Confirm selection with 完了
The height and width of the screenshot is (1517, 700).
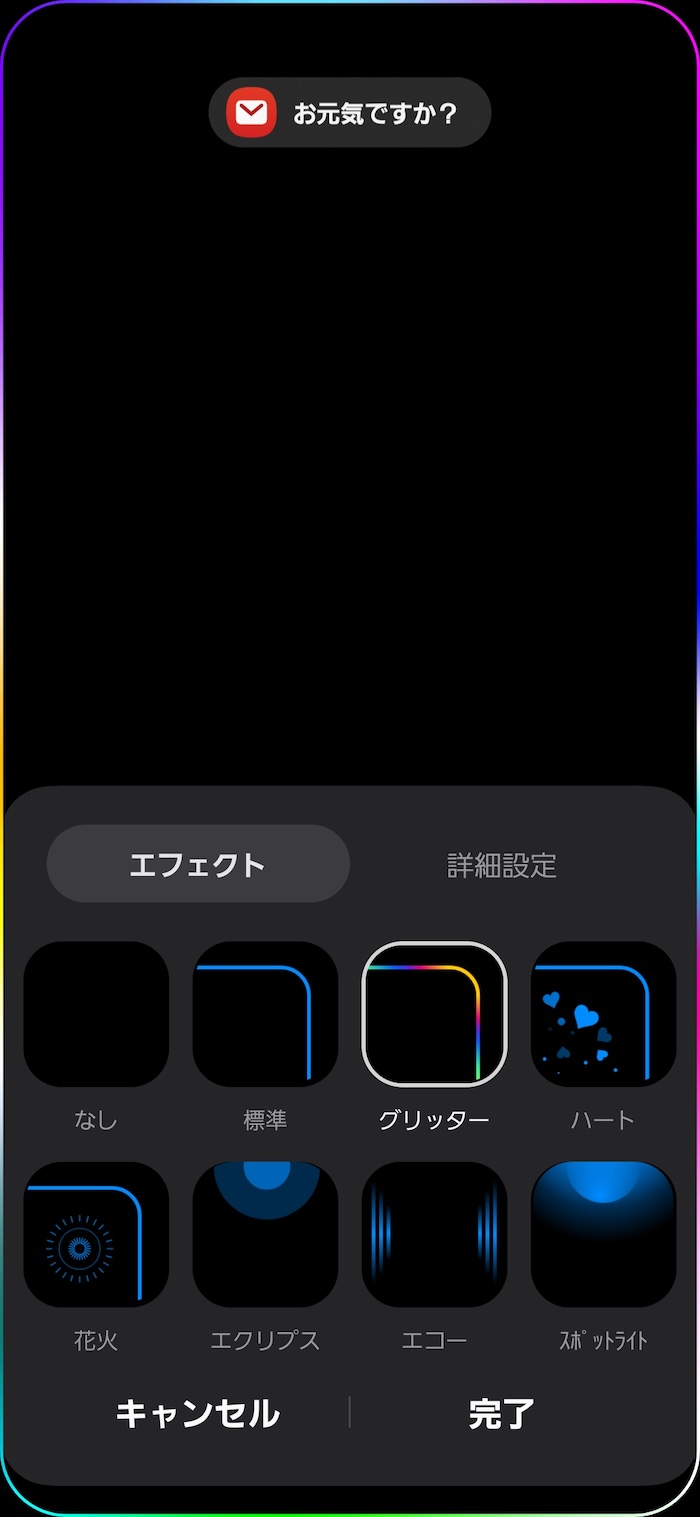pyautogui.click(x=502, y=1413)
